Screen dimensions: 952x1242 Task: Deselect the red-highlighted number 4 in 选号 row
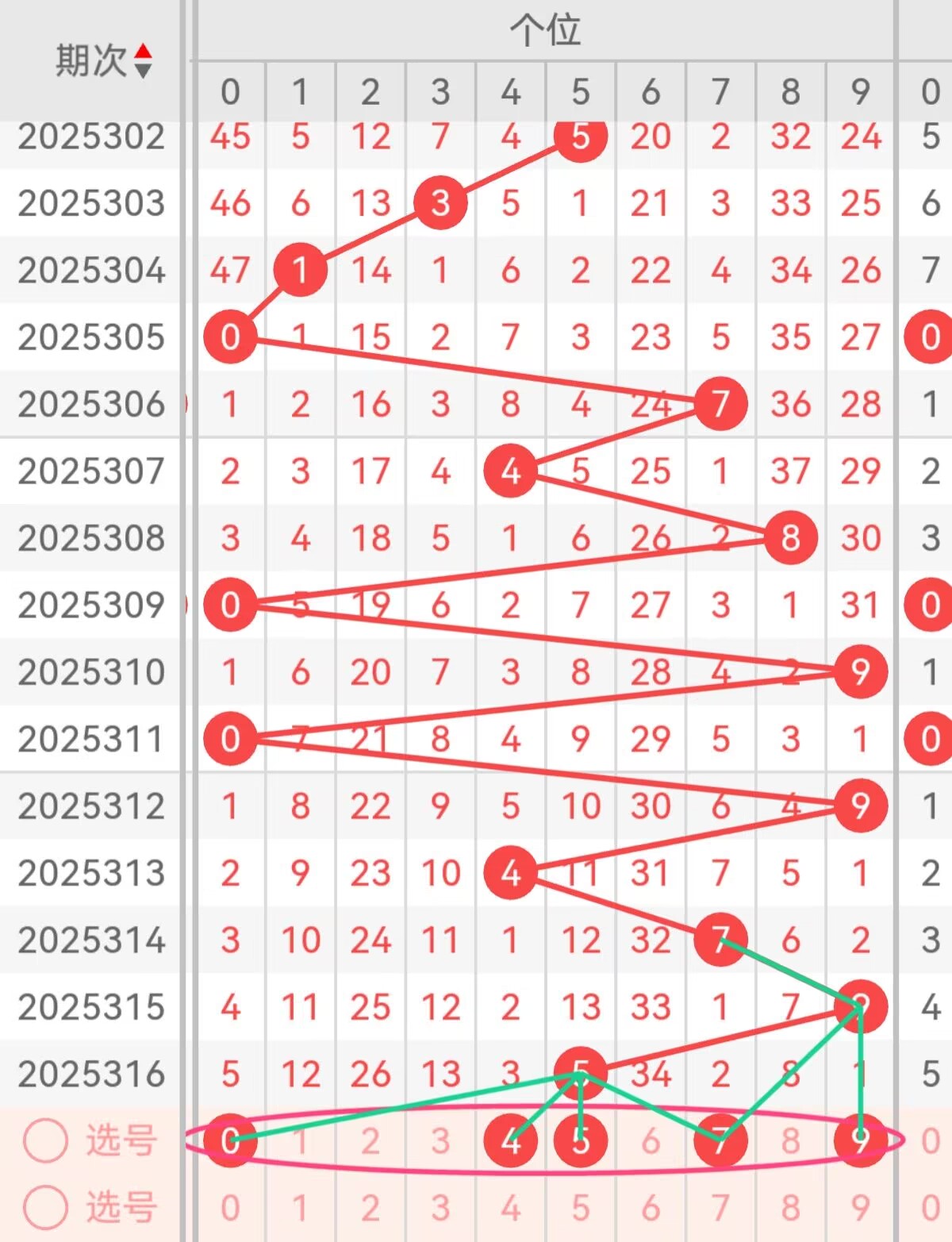point(510,1140)
